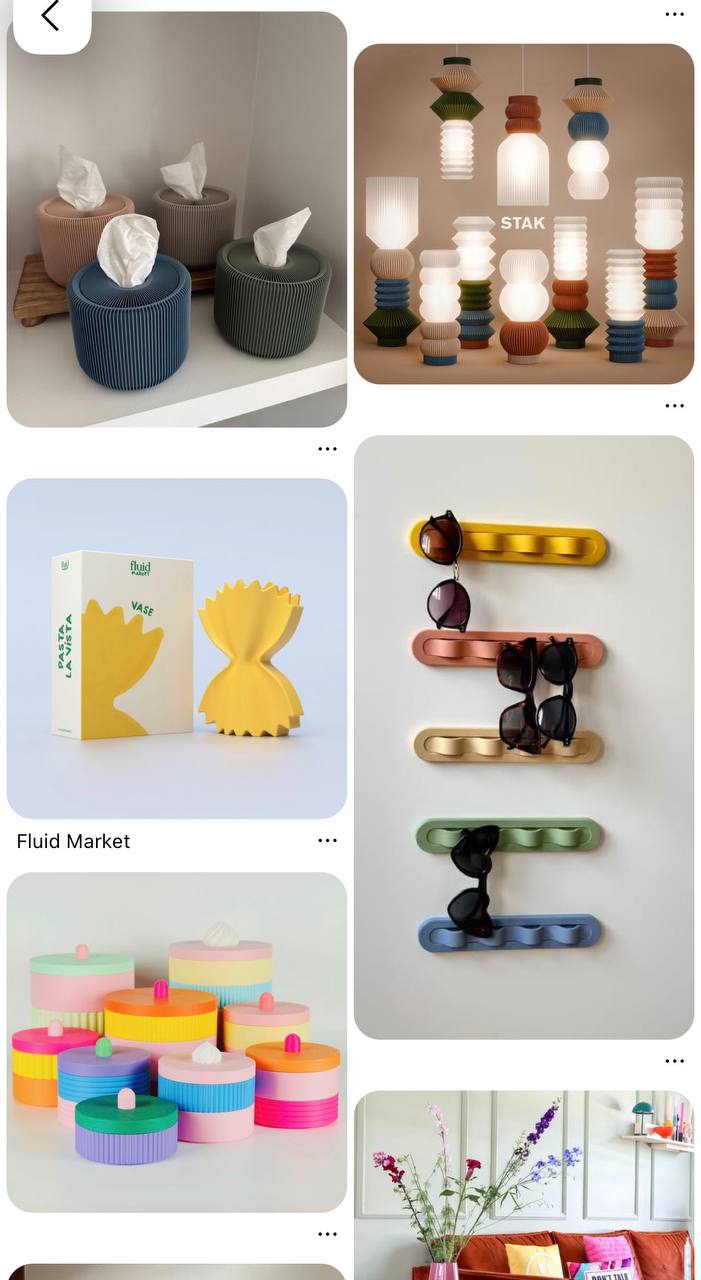Open more options under colorful containers pin
Image resolution: width=701 pixels, height=1280 pixels.
pos(327,1235)
